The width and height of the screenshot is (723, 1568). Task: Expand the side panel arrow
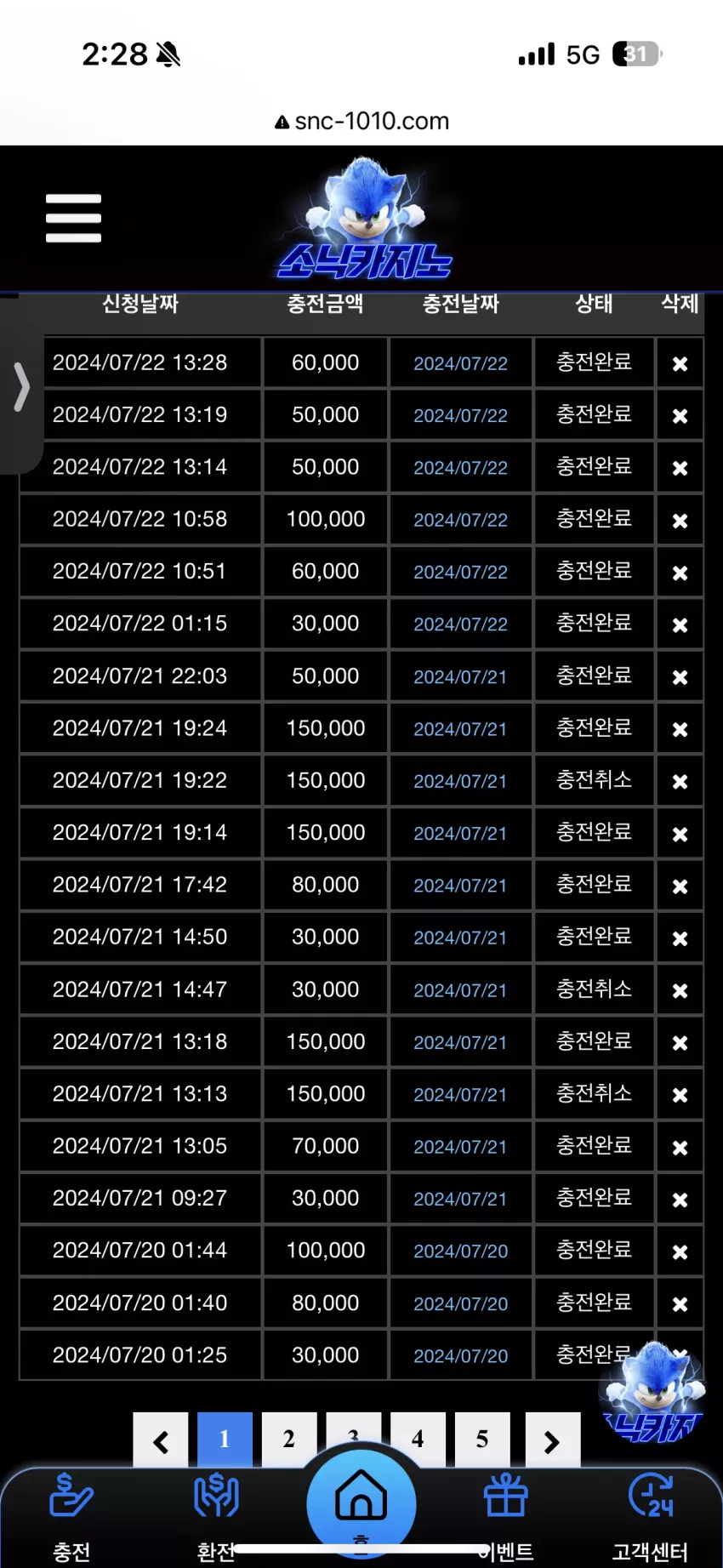[21, 386]
